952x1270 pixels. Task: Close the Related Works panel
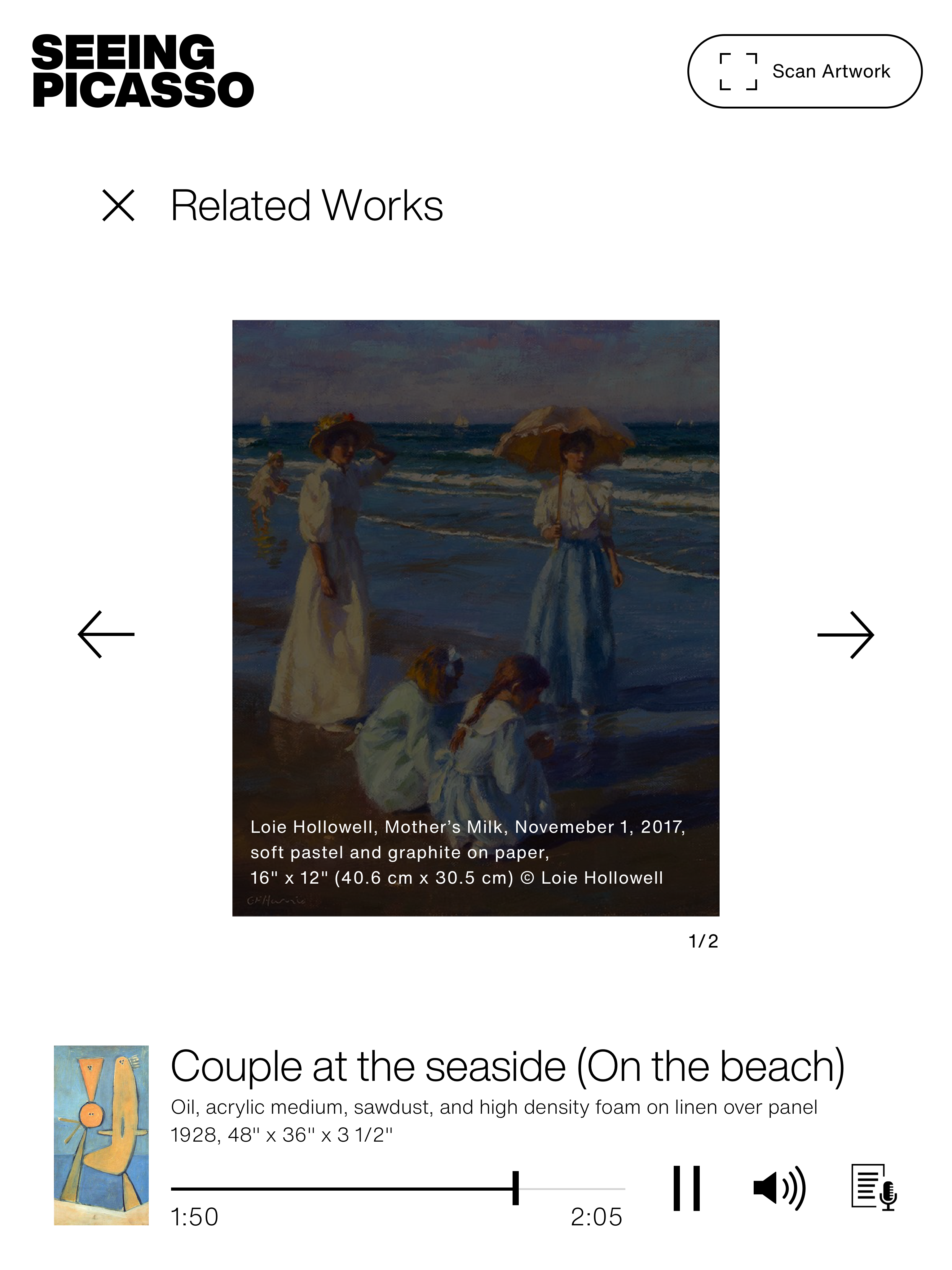pyautogui.click(x=118, y=206)
